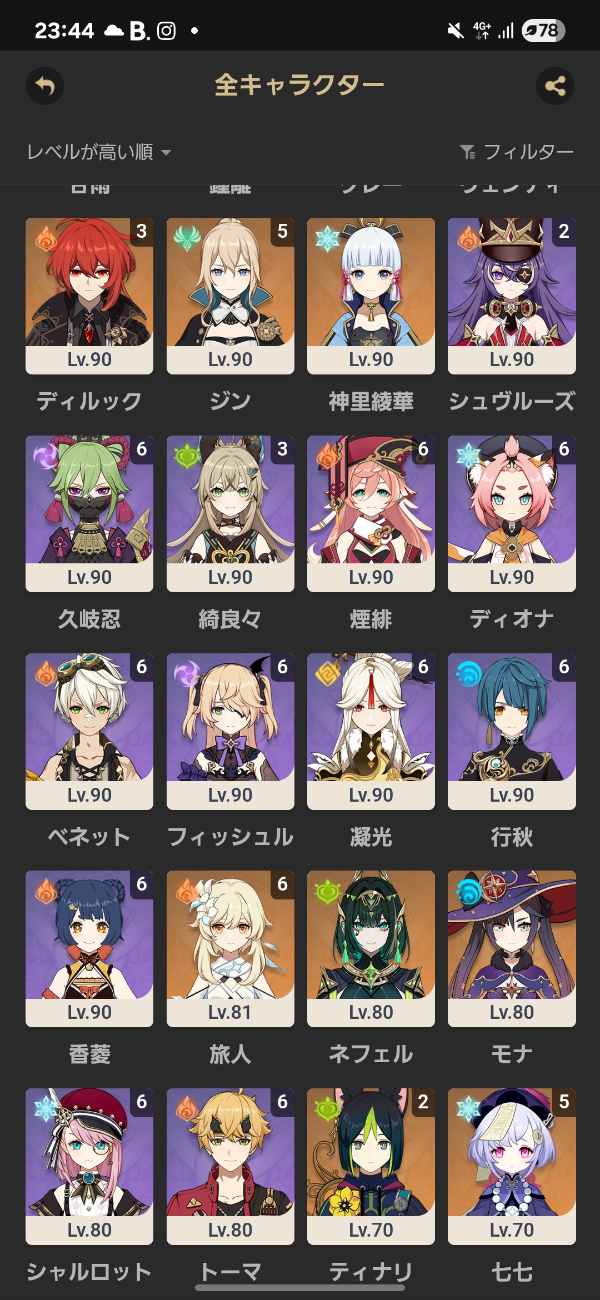Tap the 凝光 character card

click(x=371, y=731)
